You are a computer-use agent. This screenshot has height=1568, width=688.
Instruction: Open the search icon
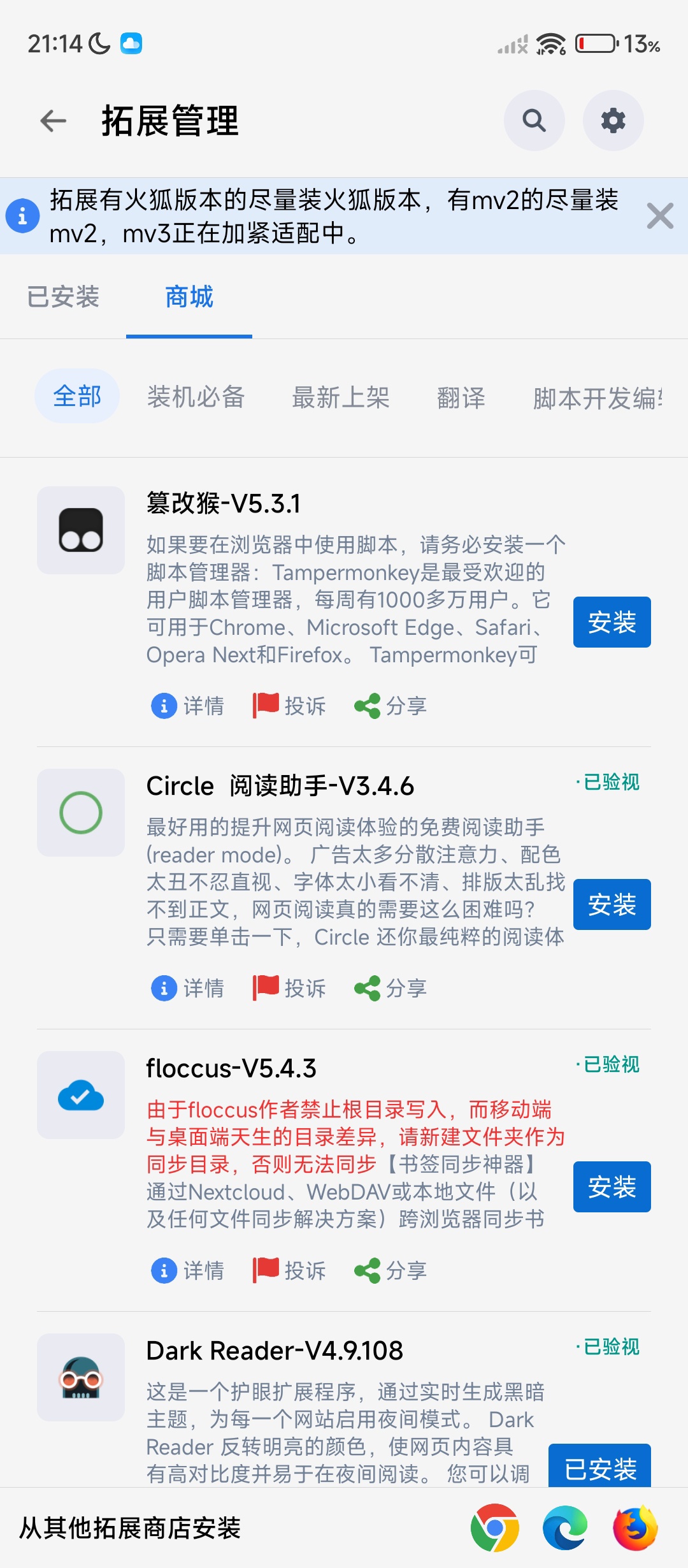tap(534, 120)
